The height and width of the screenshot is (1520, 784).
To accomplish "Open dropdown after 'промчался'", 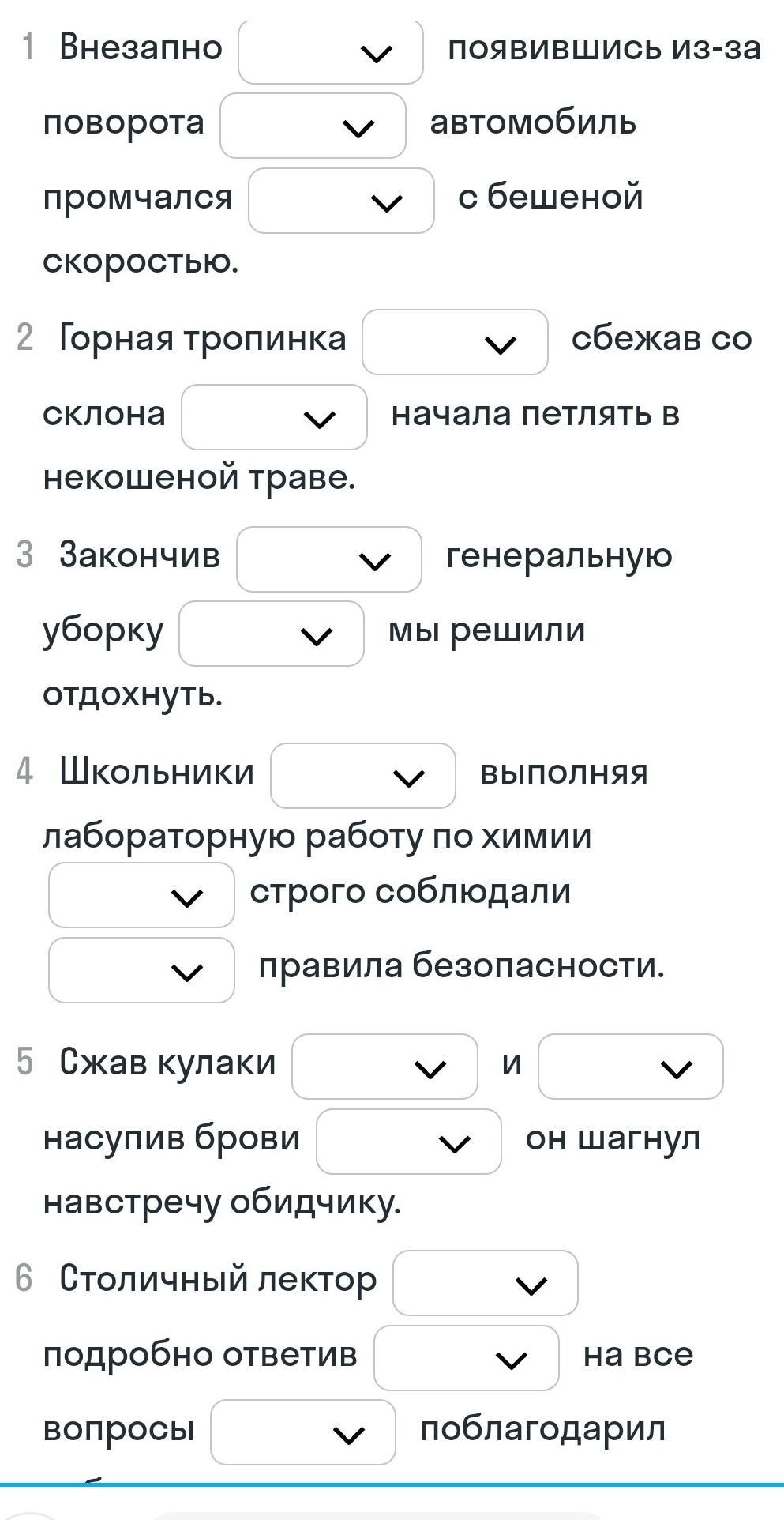I will [341, 201].
